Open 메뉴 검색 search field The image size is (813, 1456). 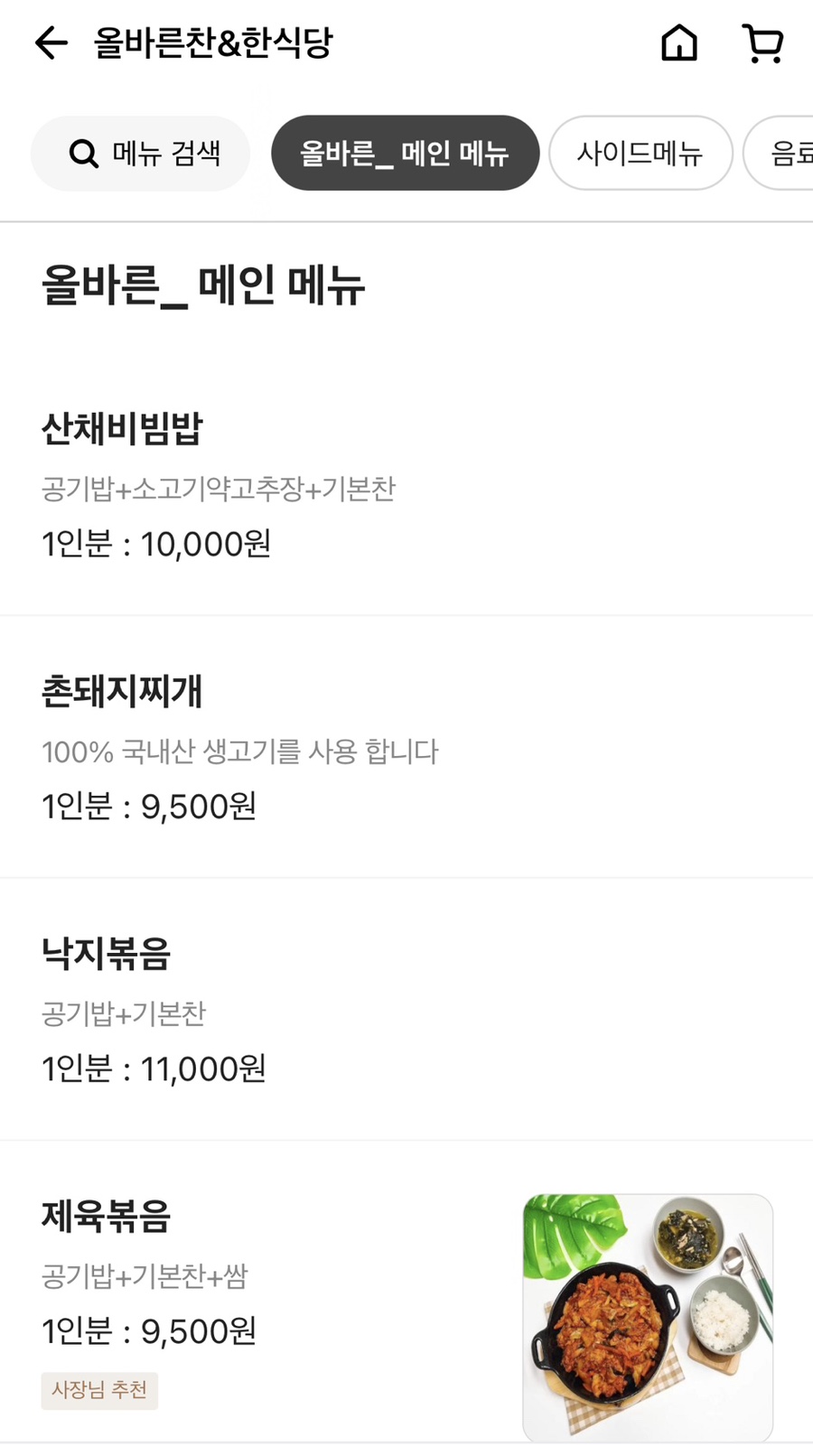[141, 154]
